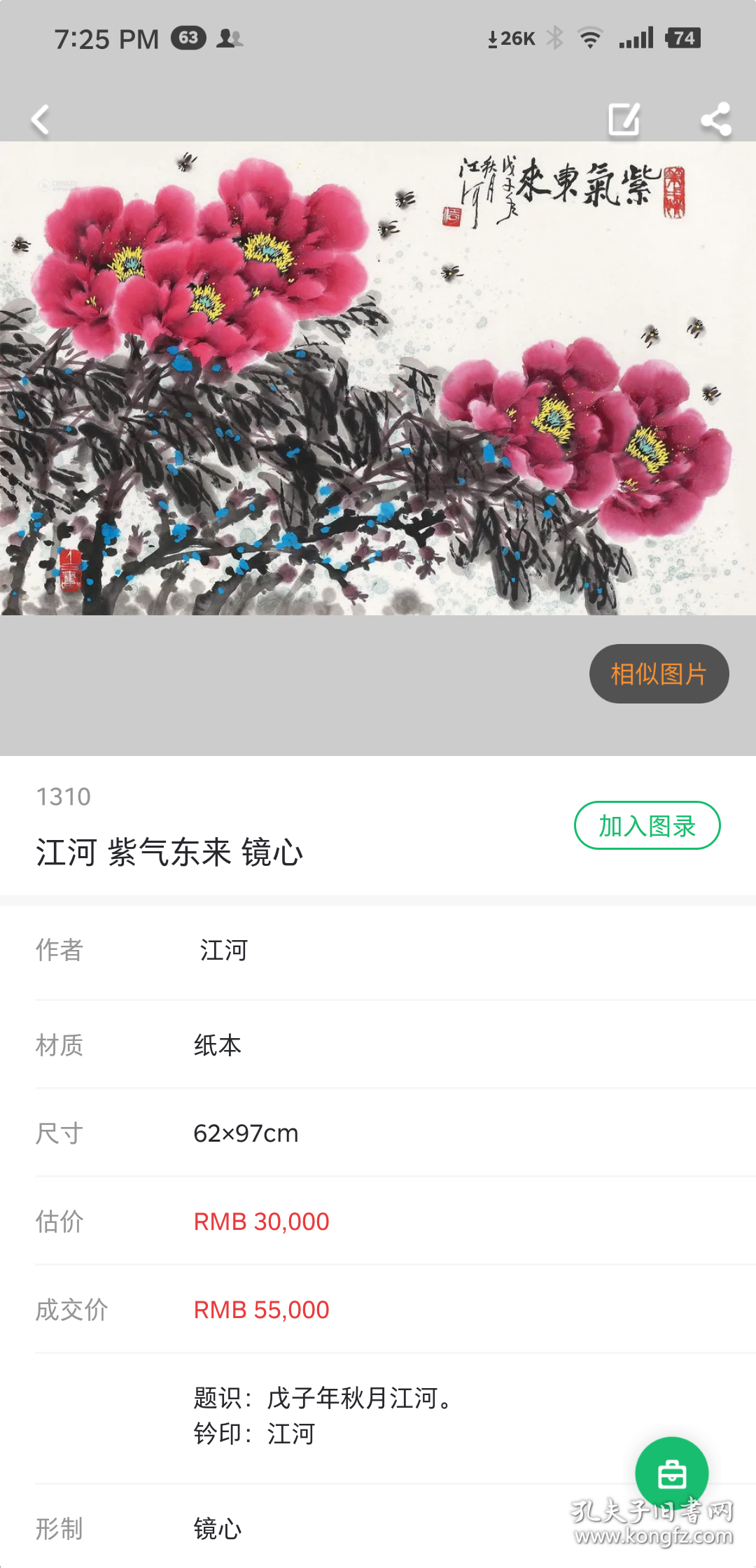This screenshot has height=1568, width=756.
Task: Open the edit note icon
Action: pyautogui.click(x=623, y=119)
